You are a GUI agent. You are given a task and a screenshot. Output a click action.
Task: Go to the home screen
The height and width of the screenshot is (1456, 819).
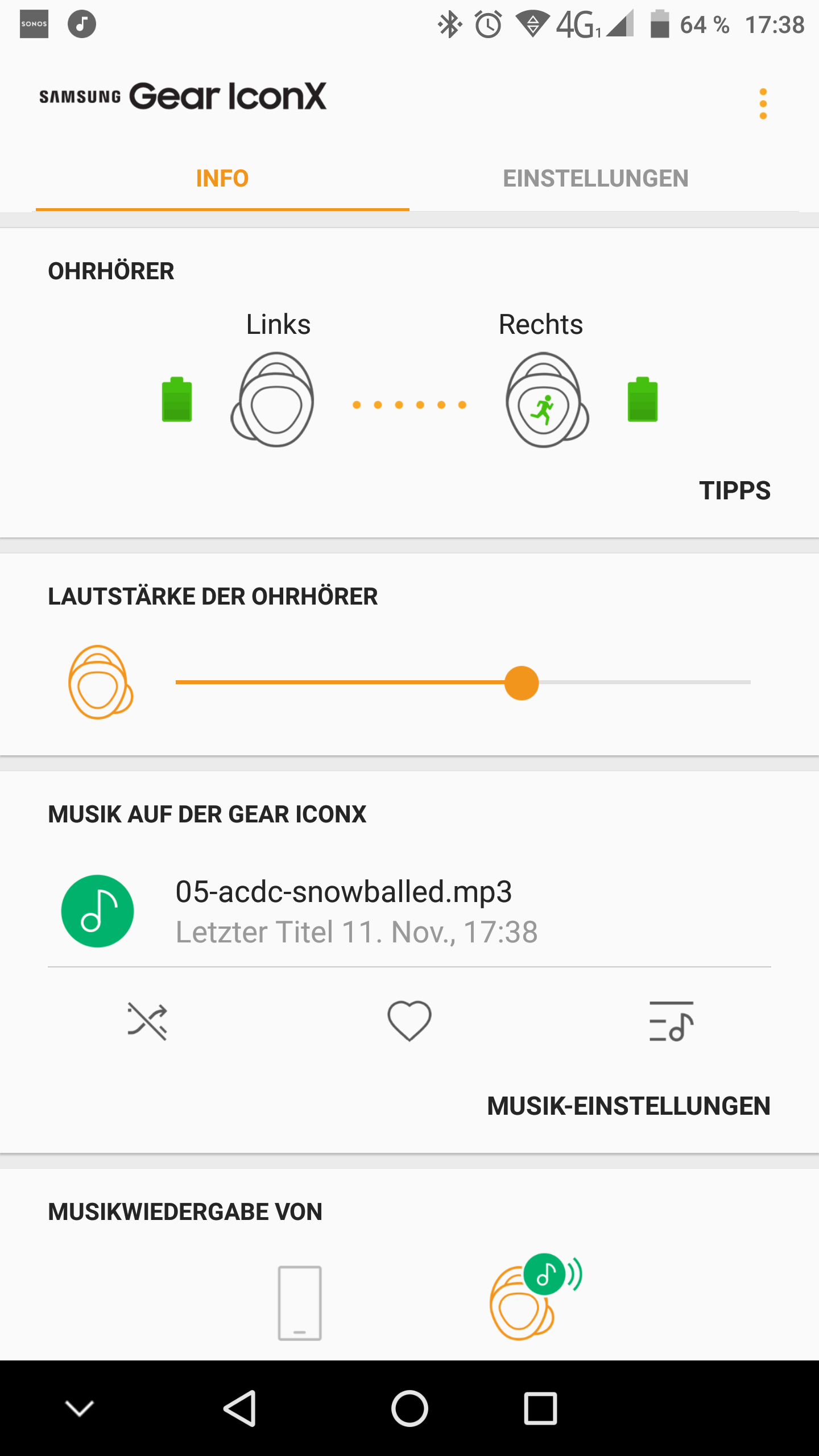[x=409, y=1408]
